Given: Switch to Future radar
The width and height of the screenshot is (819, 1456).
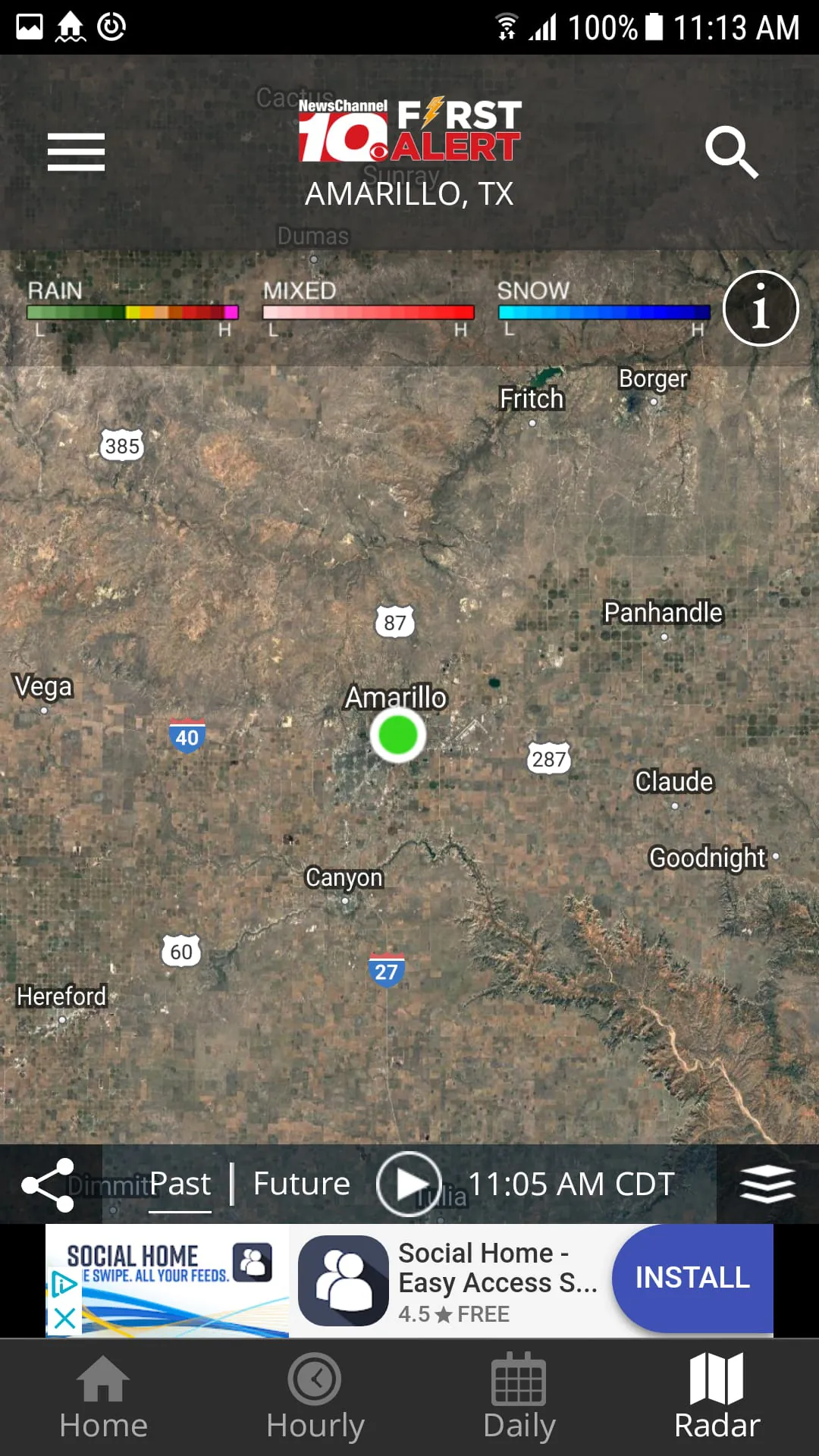Looking at the screenshot, I should 302,1185.
